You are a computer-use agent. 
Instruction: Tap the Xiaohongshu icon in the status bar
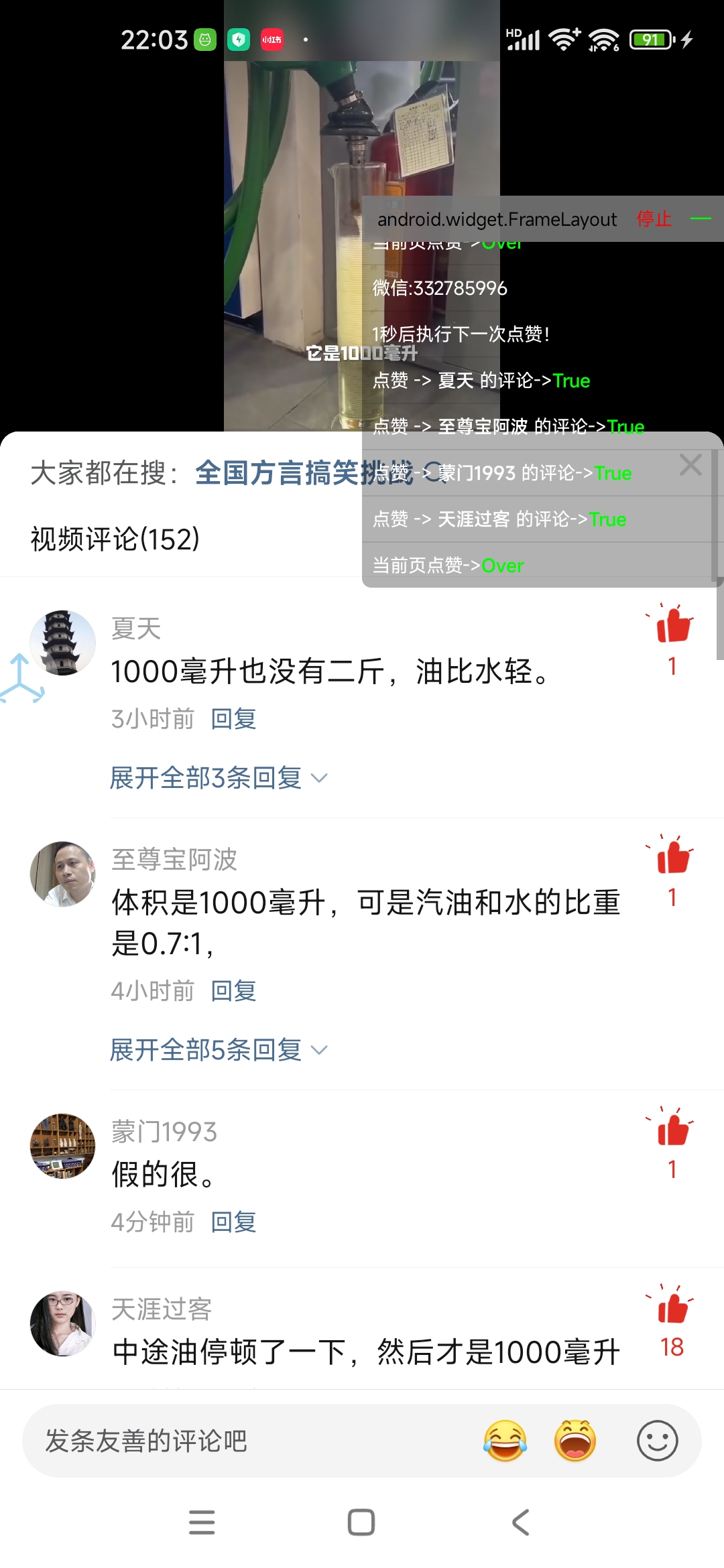[x=271, y=39]
